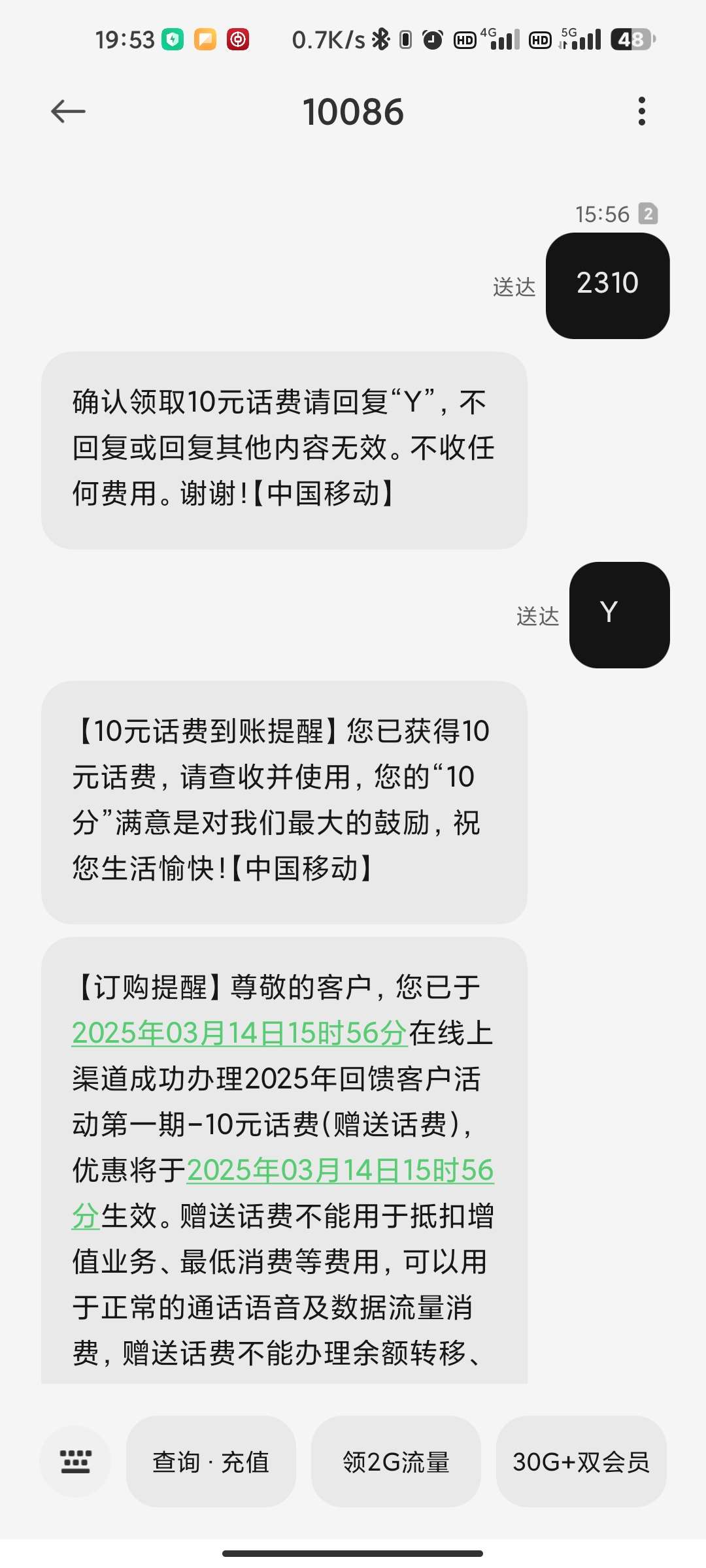Tap the keyboard icon to type a message
Viewport: 706px width, 1568px height.
[x=75, y=1462]
